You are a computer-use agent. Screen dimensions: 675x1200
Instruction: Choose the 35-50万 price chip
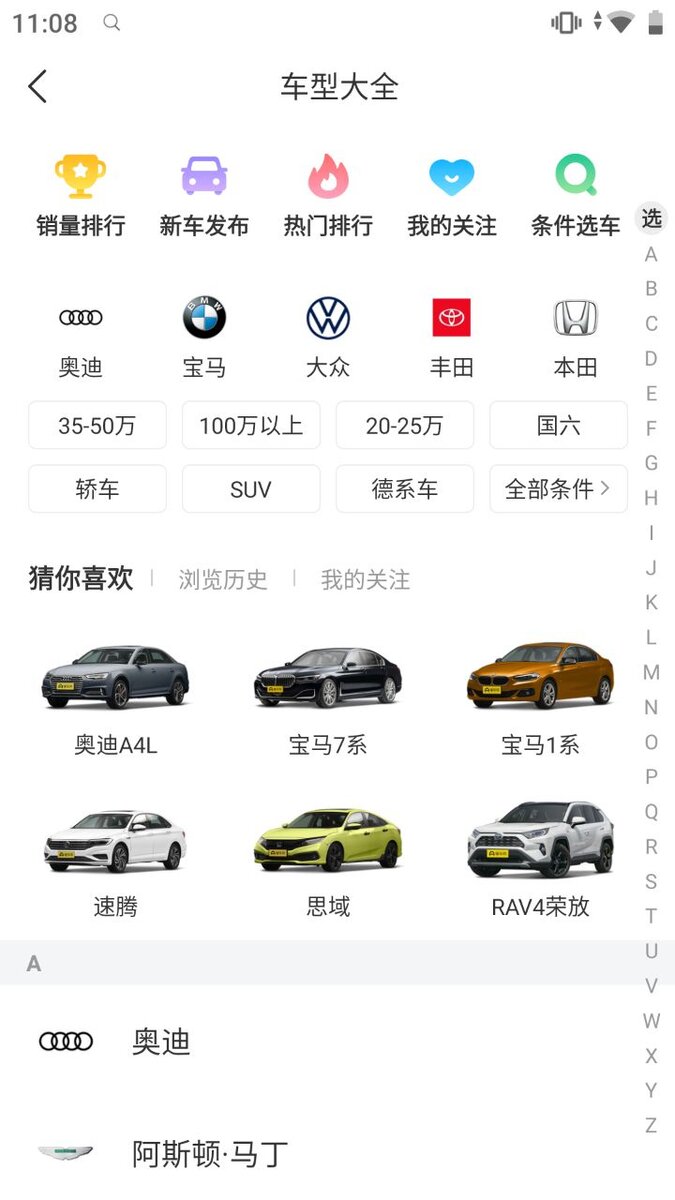pyautogui.click(x=97, y=426)
